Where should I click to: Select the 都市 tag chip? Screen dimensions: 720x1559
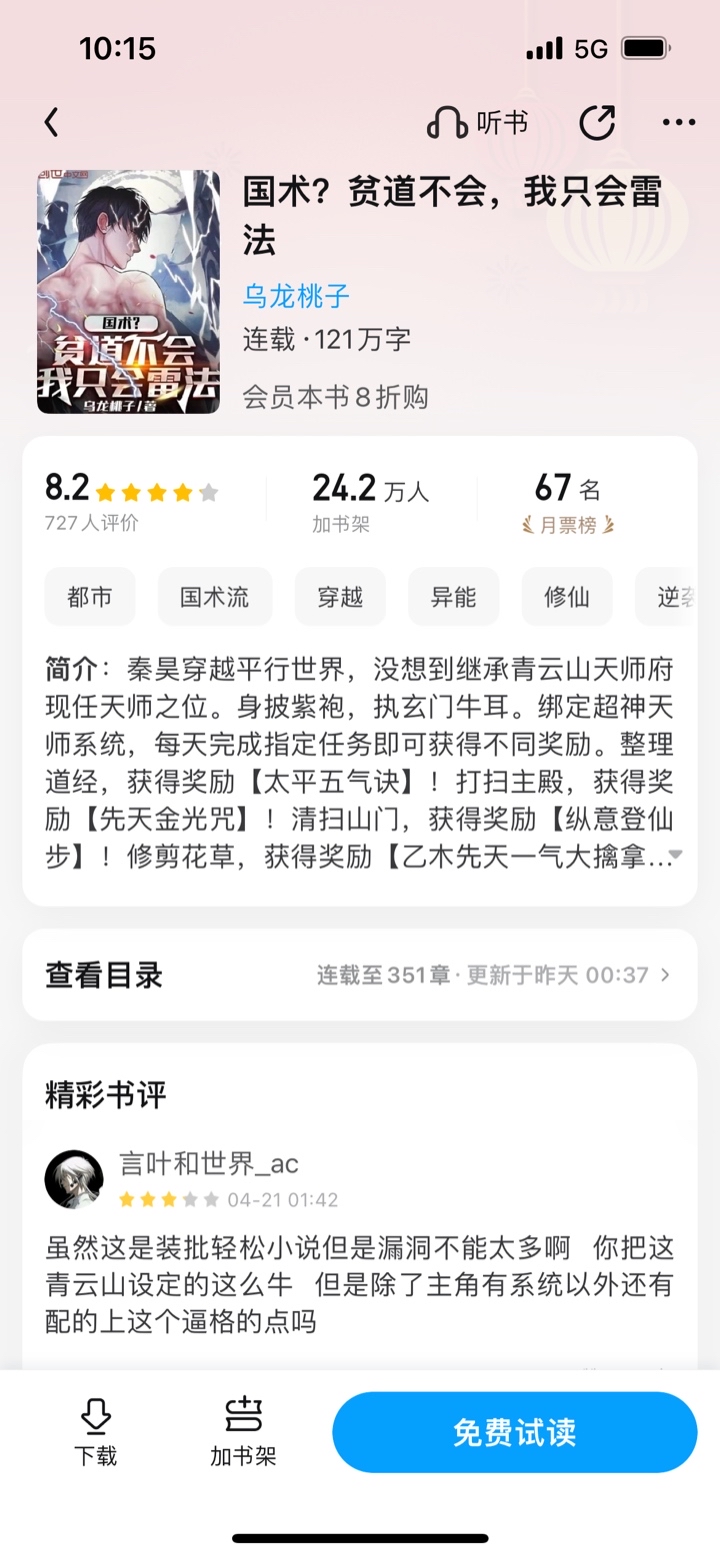[x=90, y=598]
